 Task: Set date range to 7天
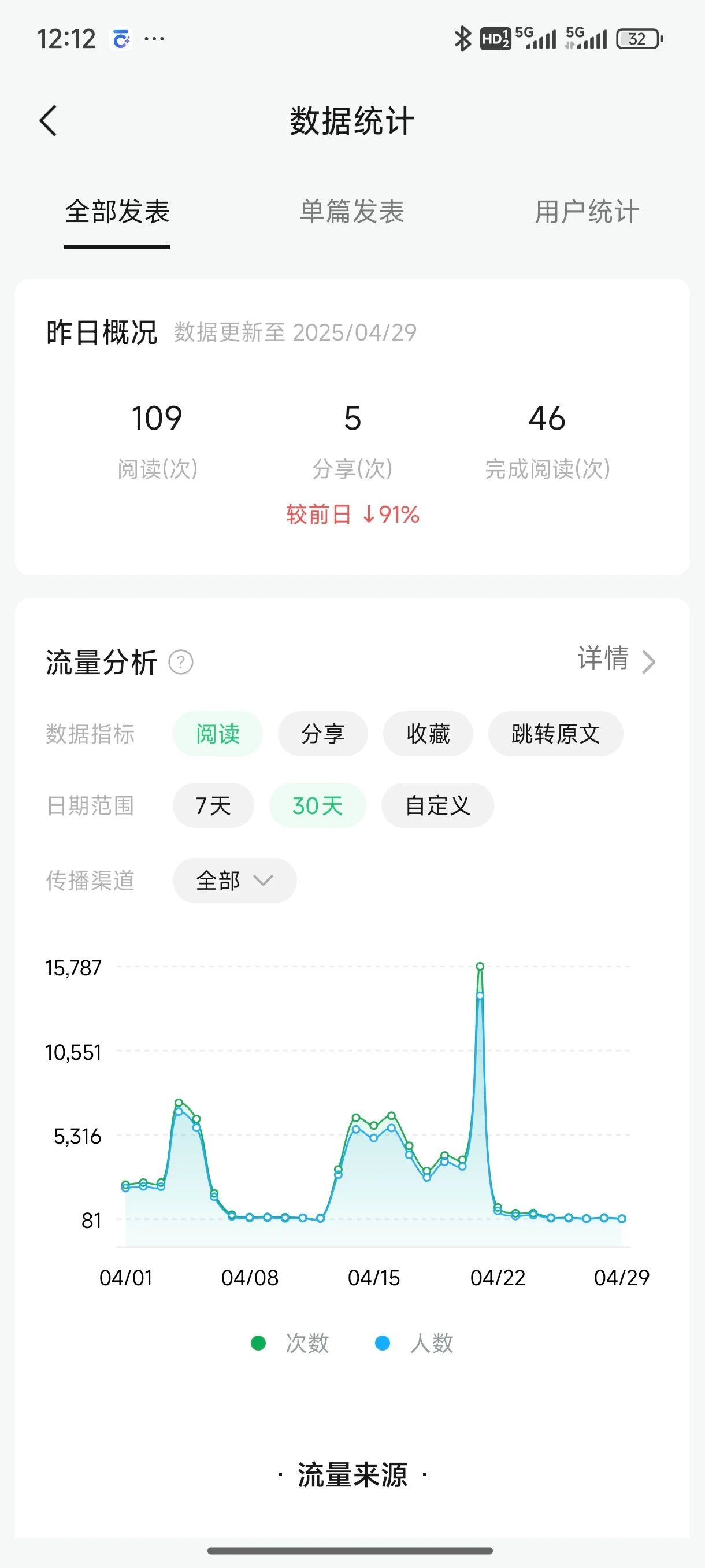tap(213, 805)
